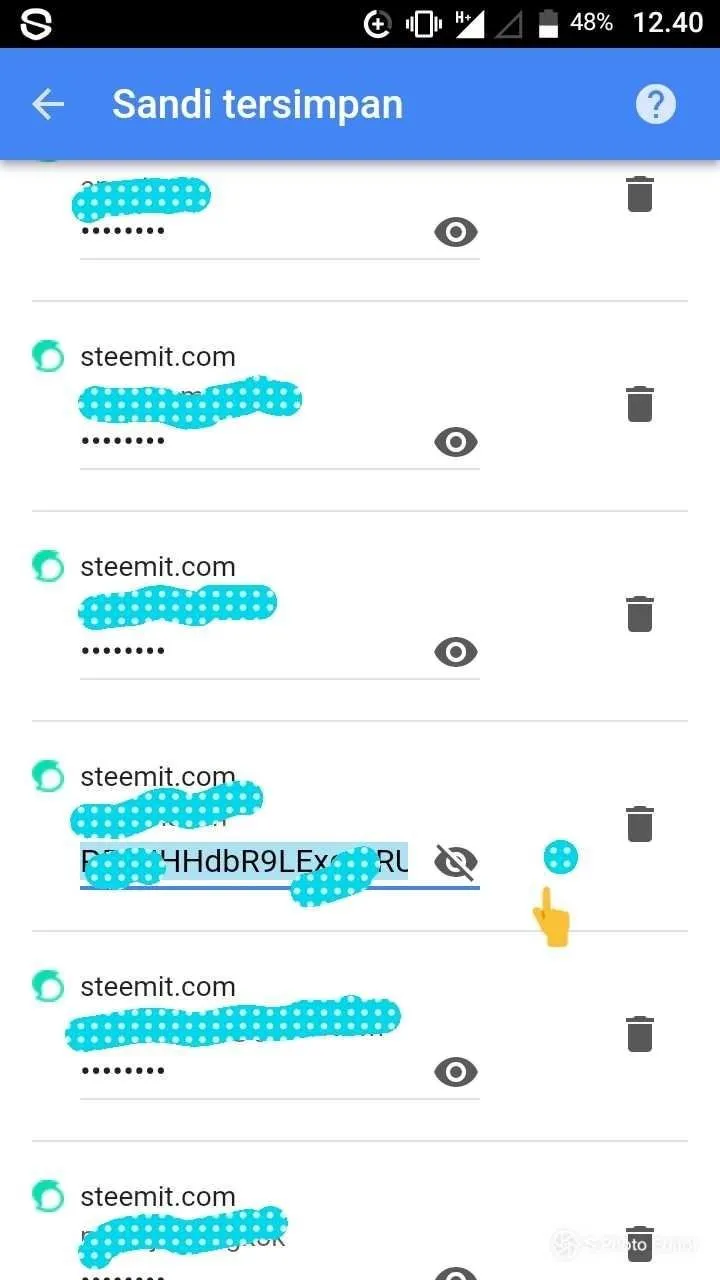The image size is (720, 1280).
Task: Hide the revealed password with crossed-eye icon
Action: pos(456,862)
